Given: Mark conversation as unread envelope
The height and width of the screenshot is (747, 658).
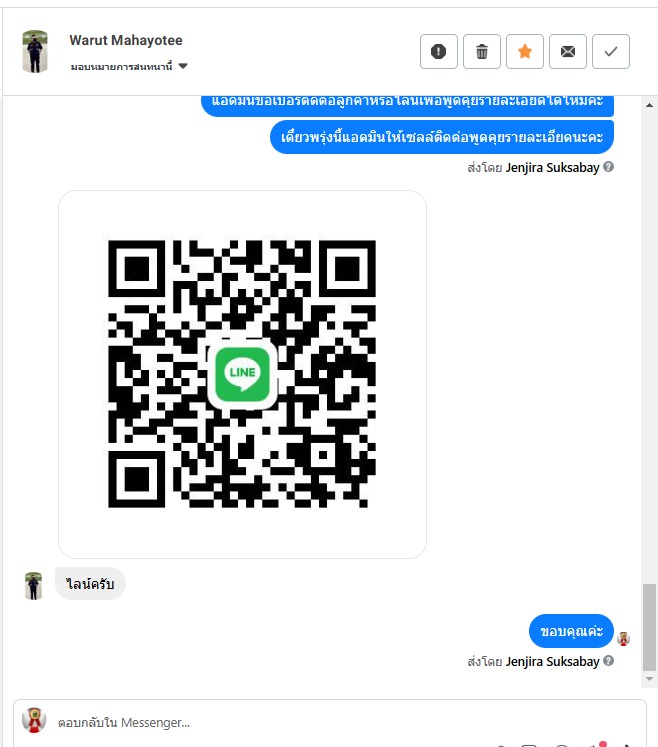Looking at the screenshot, I should (568, 51).
